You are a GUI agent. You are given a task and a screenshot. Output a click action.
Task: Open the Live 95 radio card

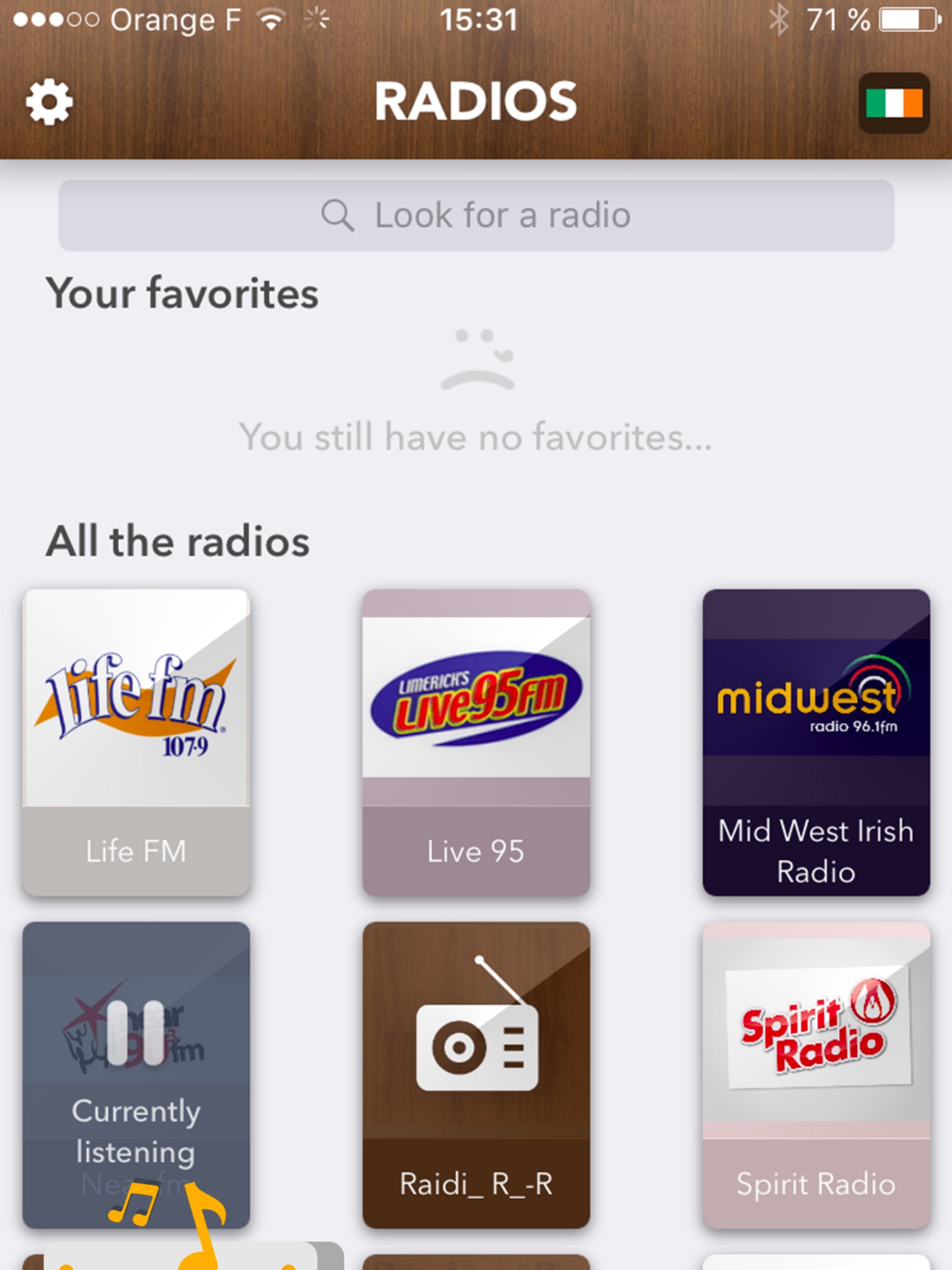pos(476,741)
